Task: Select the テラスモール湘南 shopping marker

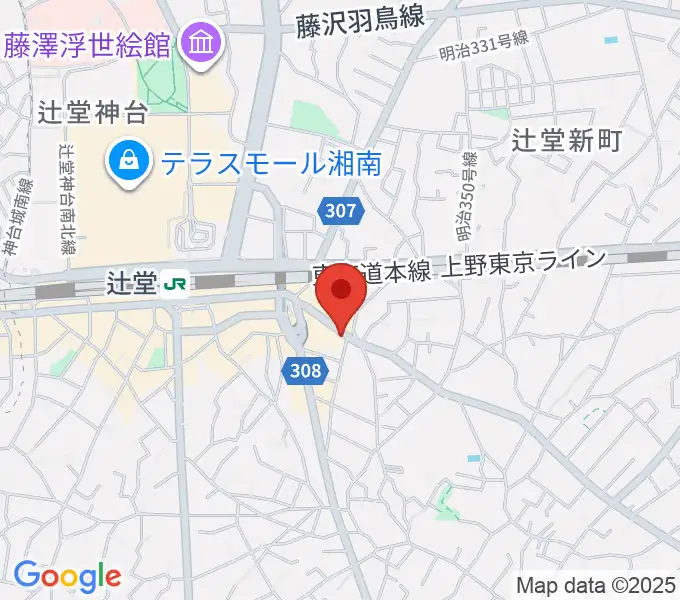Action: (129, 158)
